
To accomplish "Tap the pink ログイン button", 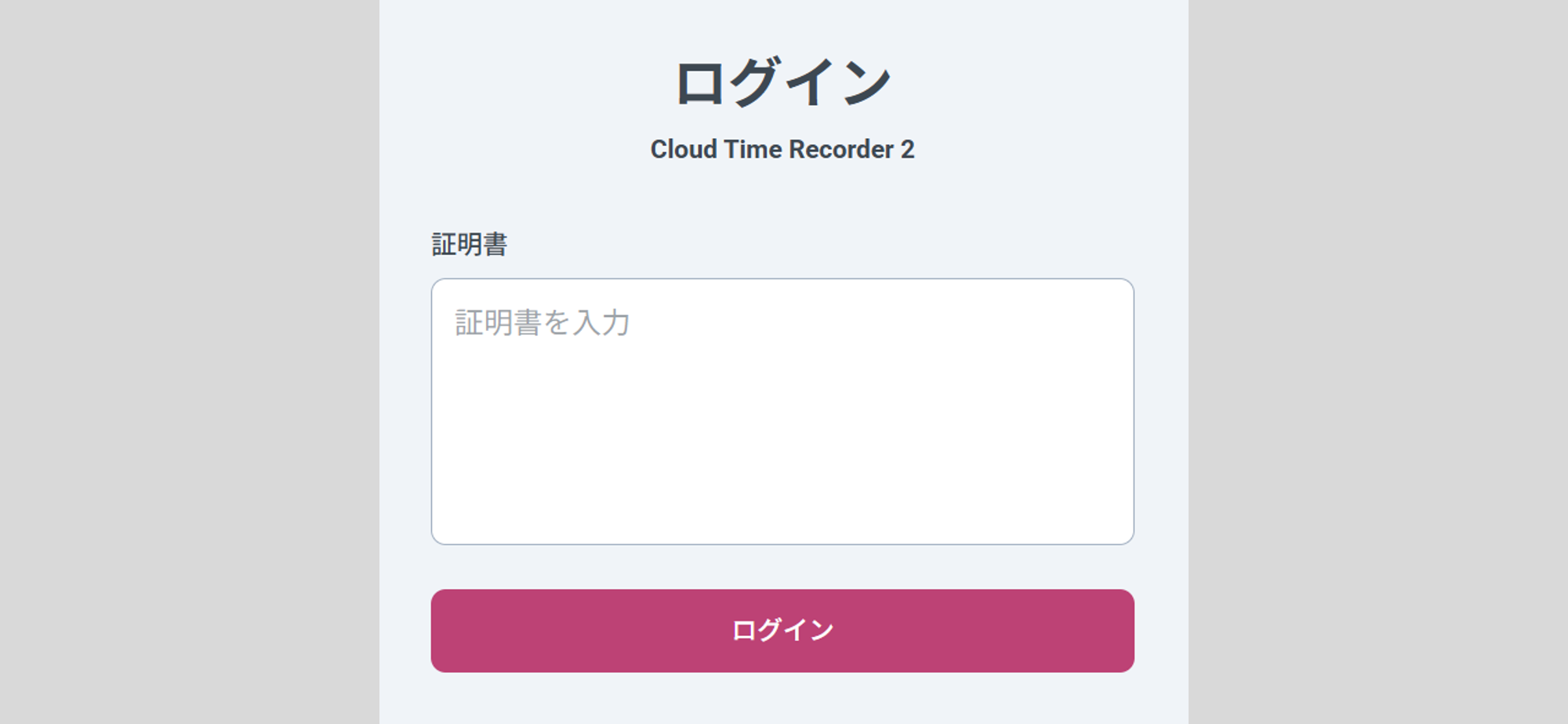I will pyautogui.click(x=782, y=630).
